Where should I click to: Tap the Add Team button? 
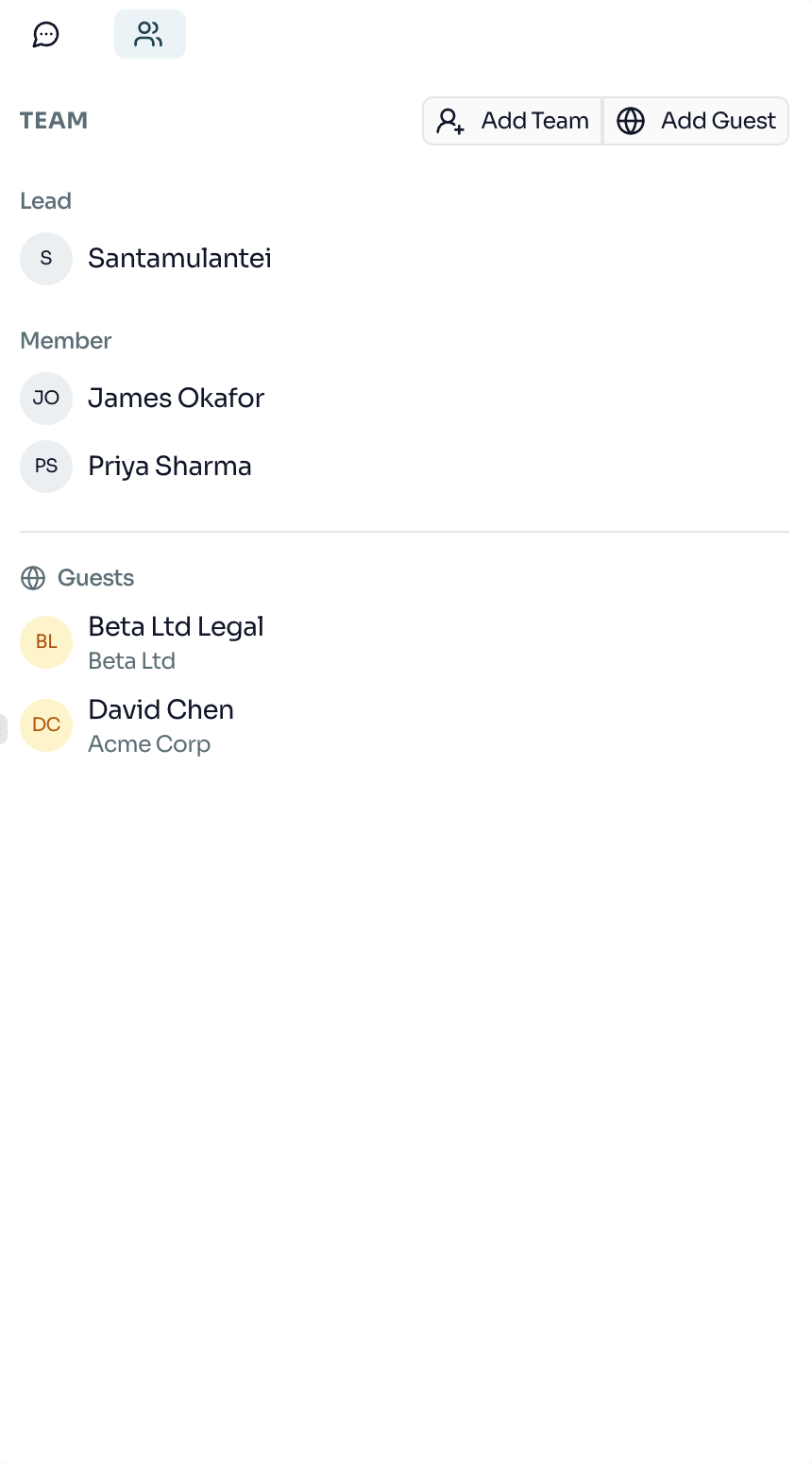pyautogui.click(x=513, y=121)
